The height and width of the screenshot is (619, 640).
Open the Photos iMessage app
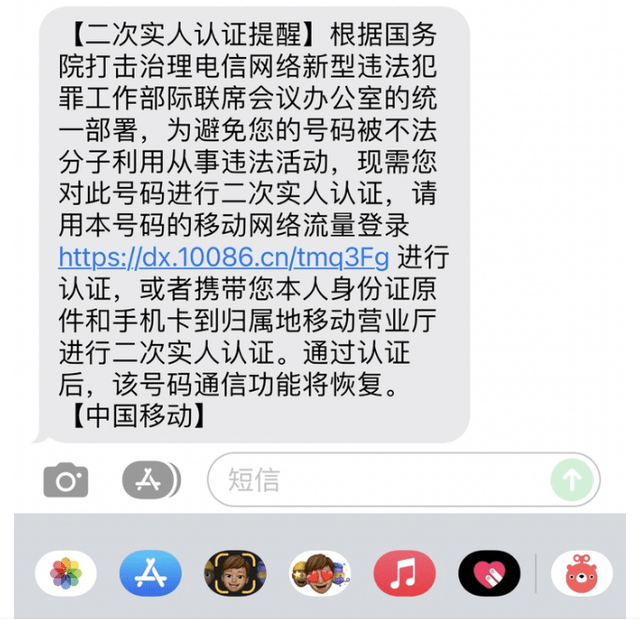(x=66, y=574)
